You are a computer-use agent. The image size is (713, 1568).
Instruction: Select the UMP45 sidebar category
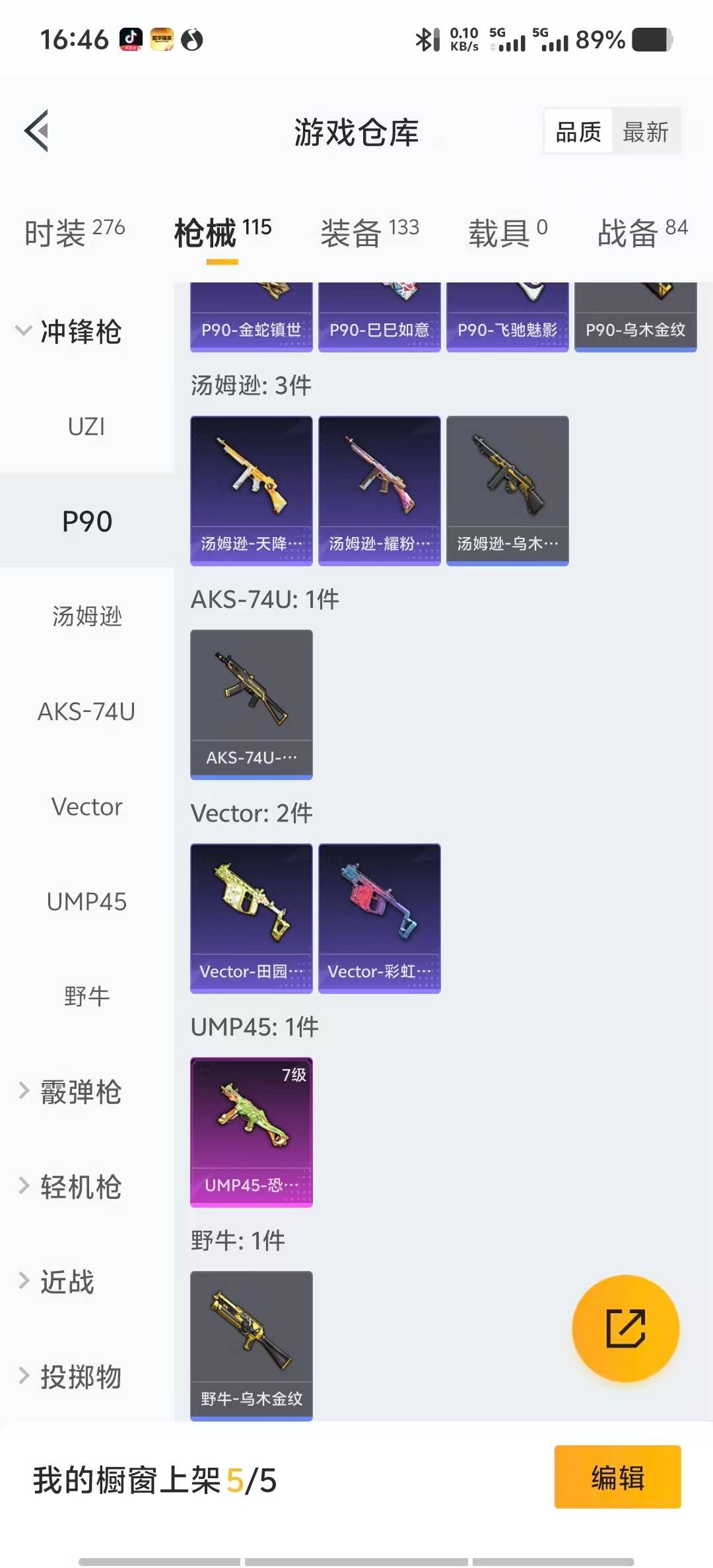[x=88, y=901]
